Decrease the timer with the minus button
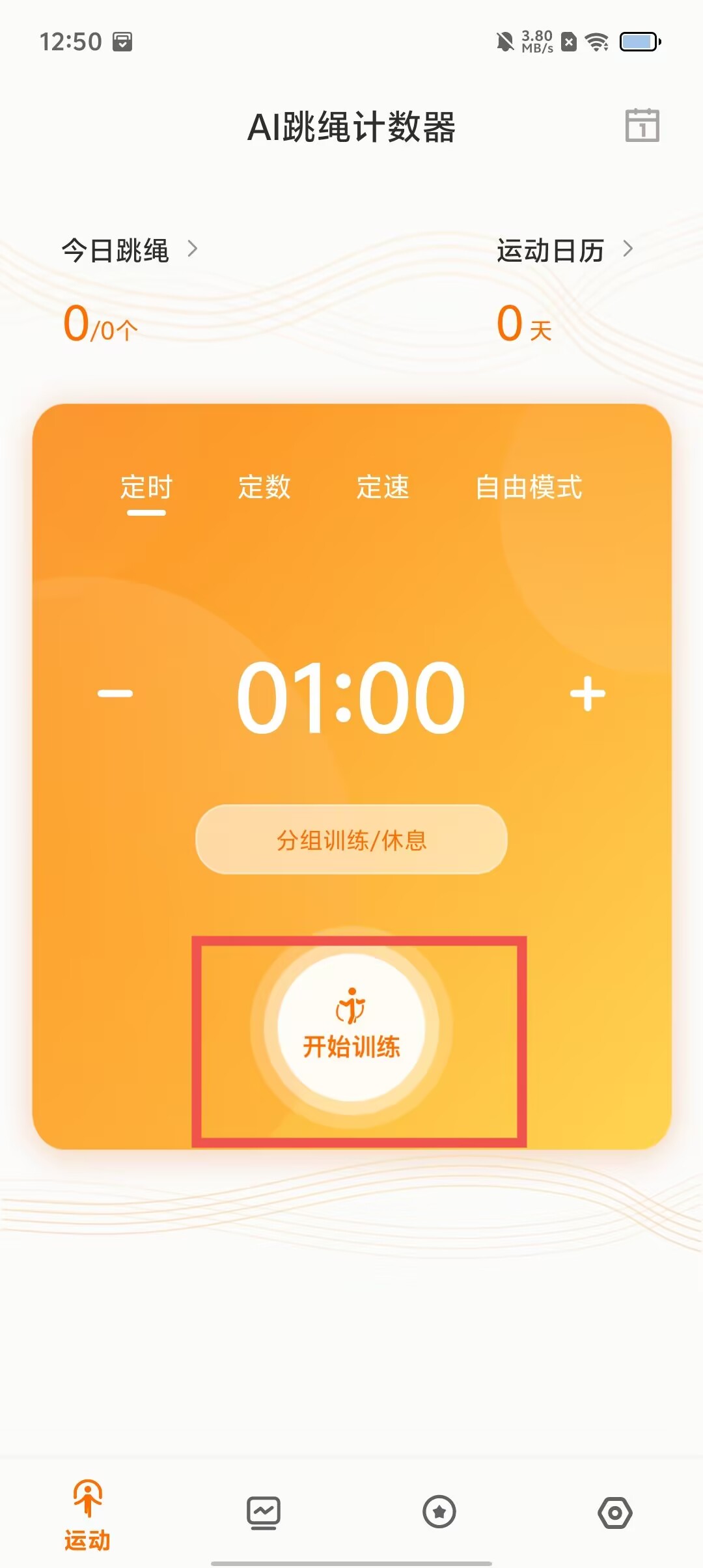Viewport: 703px width, 1568px height. tap(115, 694)
